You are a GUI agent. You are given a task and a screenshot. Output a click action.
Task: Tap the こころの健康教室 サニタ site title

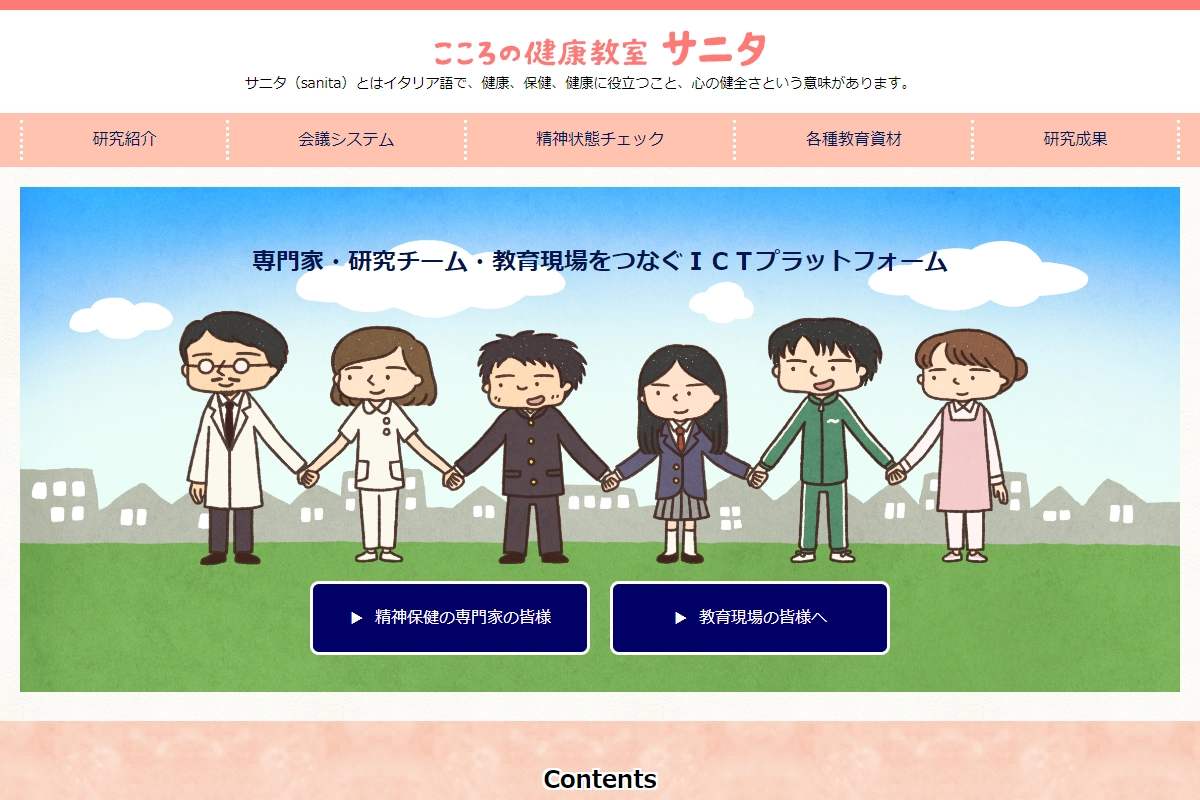600,49
